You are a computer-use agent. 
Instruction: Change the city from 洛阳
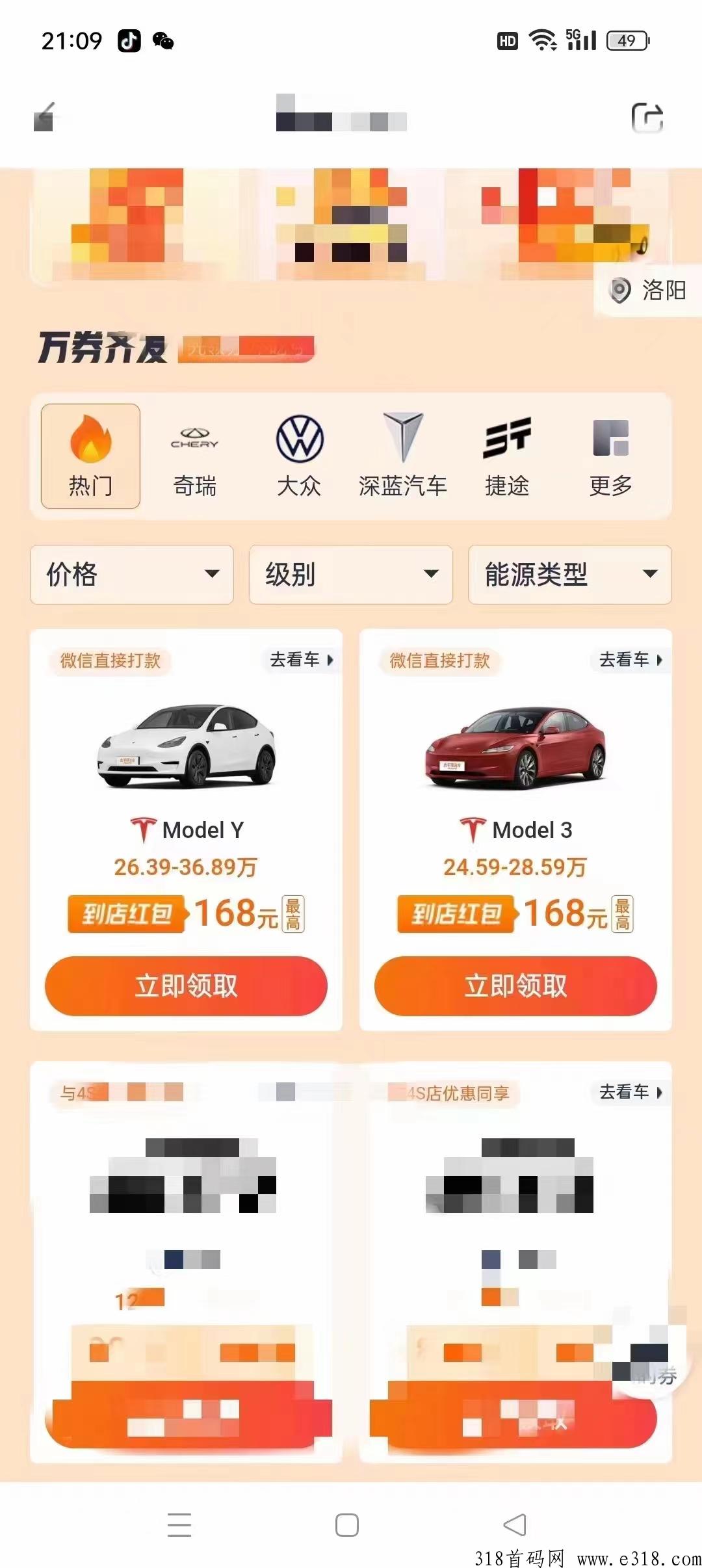point(650,290)
